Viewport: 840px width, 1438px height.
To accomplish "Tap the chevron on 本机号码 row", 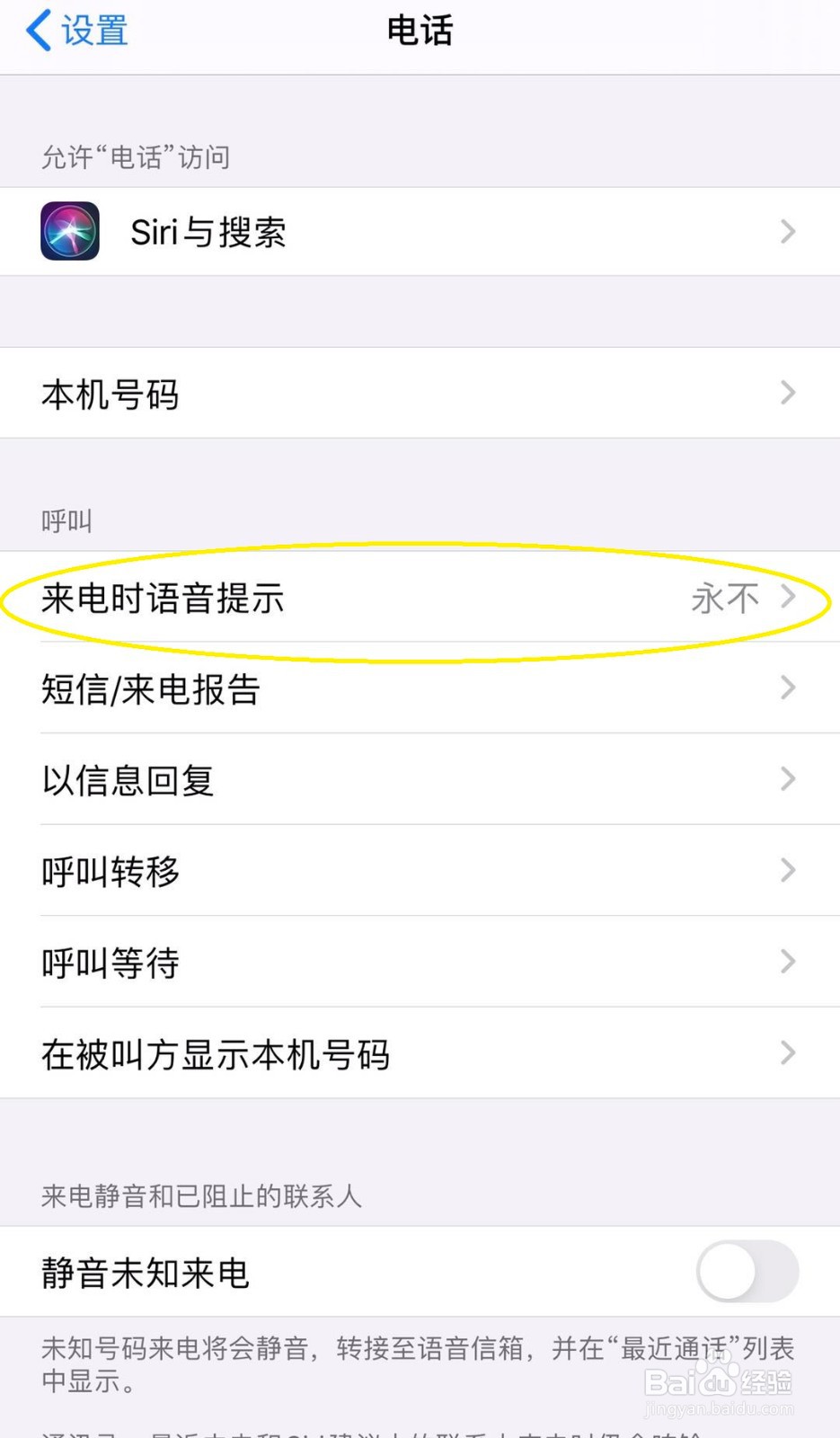I will [788, 394].
